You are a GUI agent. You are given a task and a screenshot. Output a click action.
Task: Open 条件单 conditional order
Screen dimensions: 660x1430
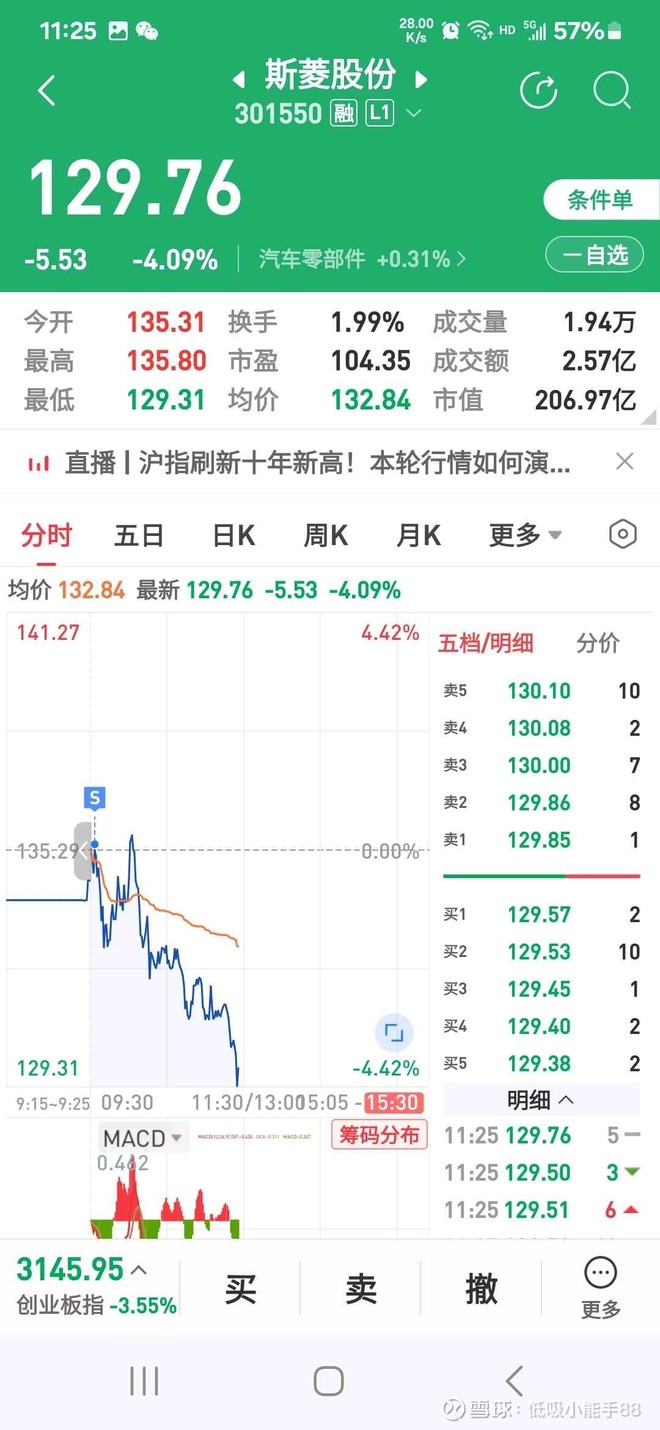point(600,200)
